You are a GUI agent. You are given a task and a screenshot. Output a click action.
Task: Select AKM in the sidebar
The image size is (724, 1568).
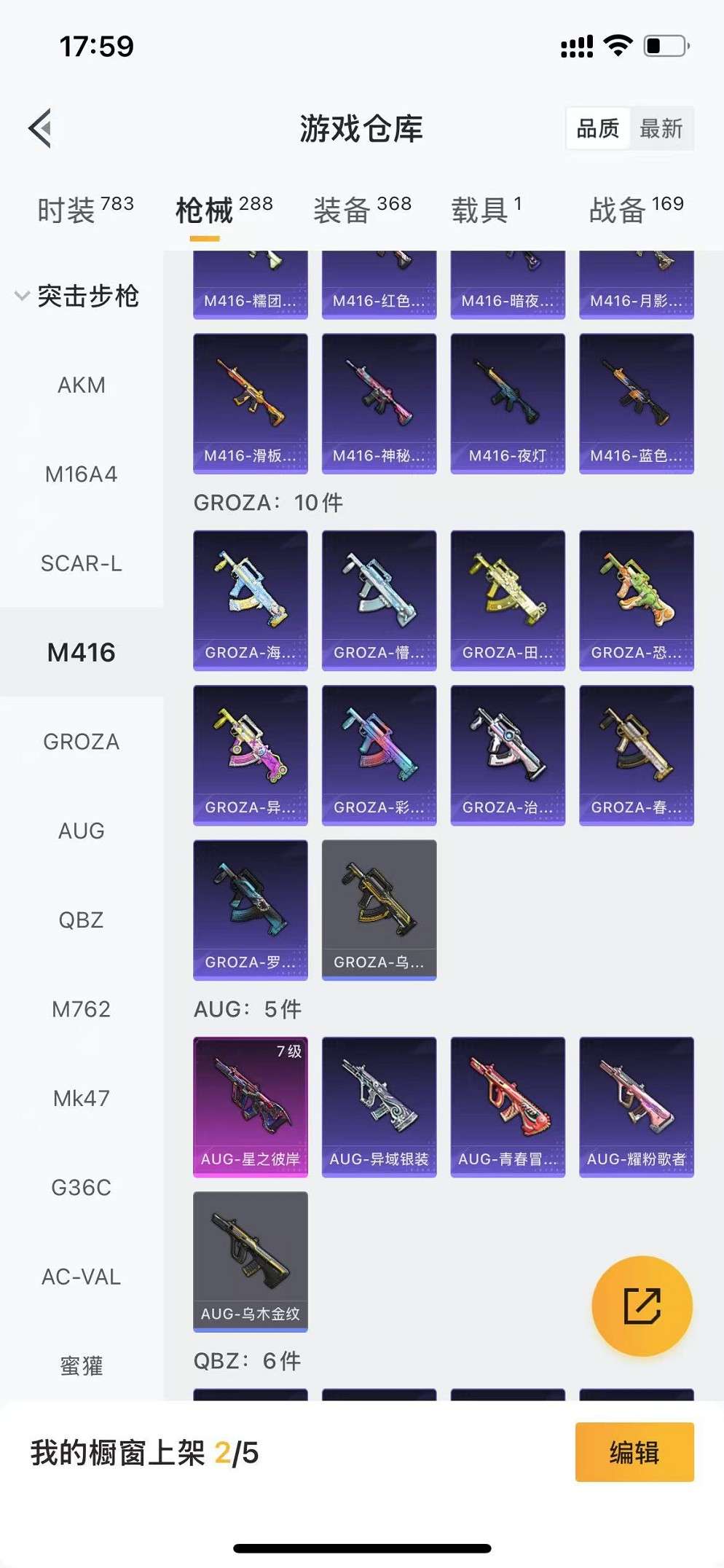coord(82,385)
